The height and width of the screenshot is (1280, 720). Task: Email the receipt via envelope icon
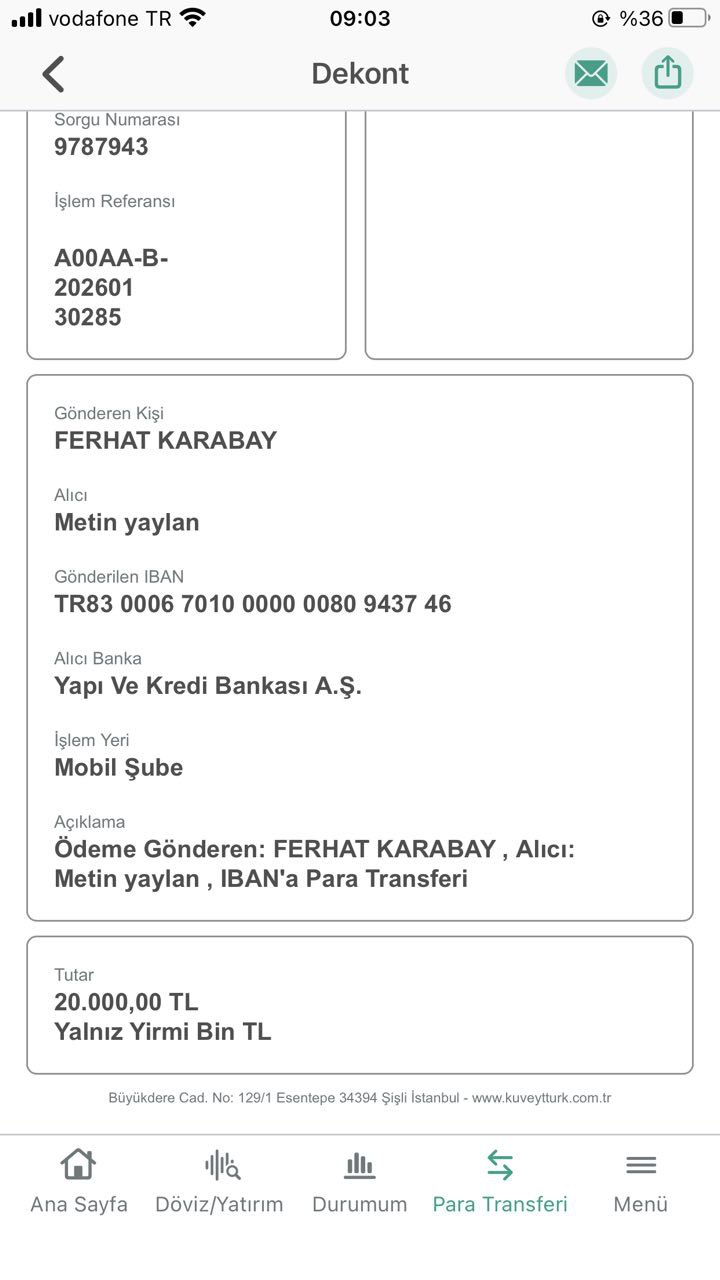point(591,73)
